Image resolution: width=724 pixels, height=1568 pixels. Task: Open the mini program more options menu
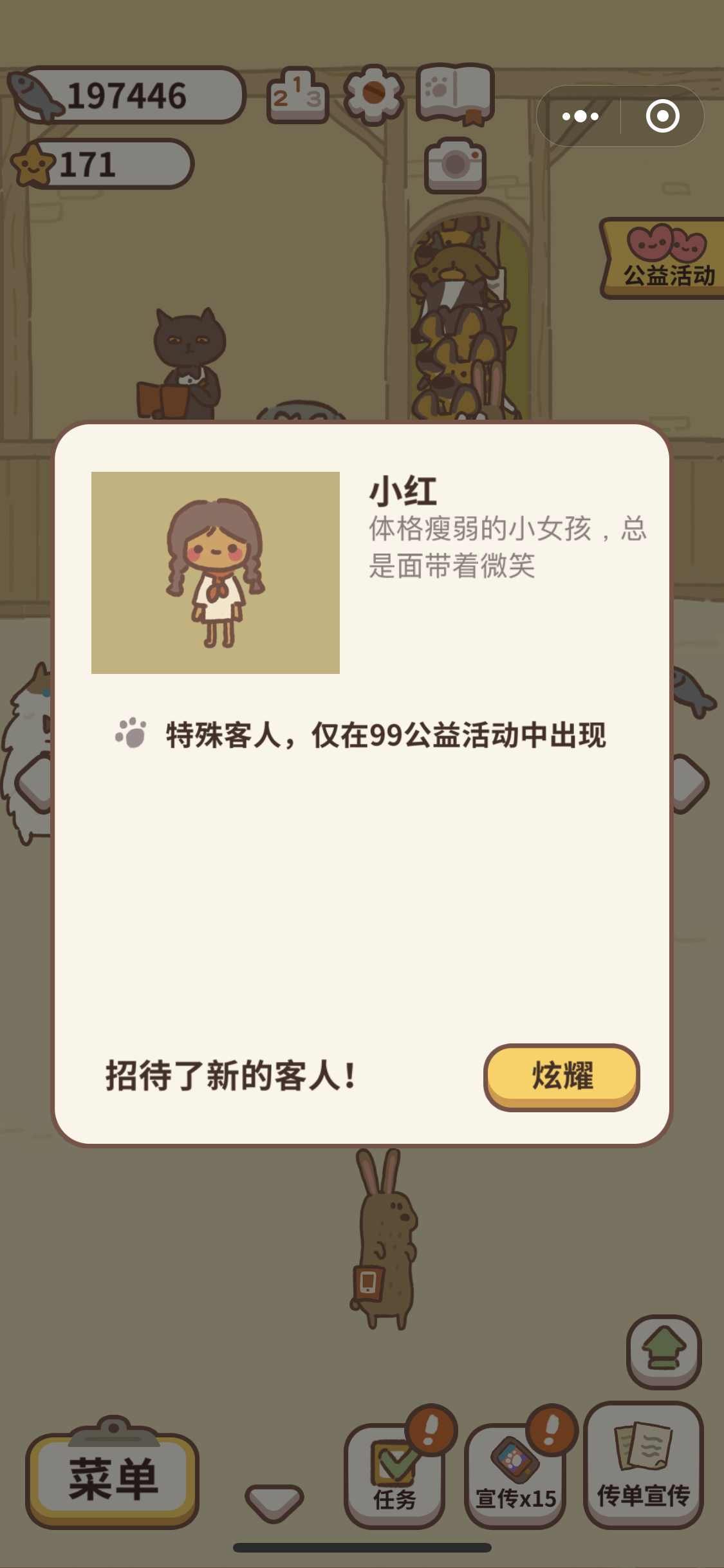[580, 117]
